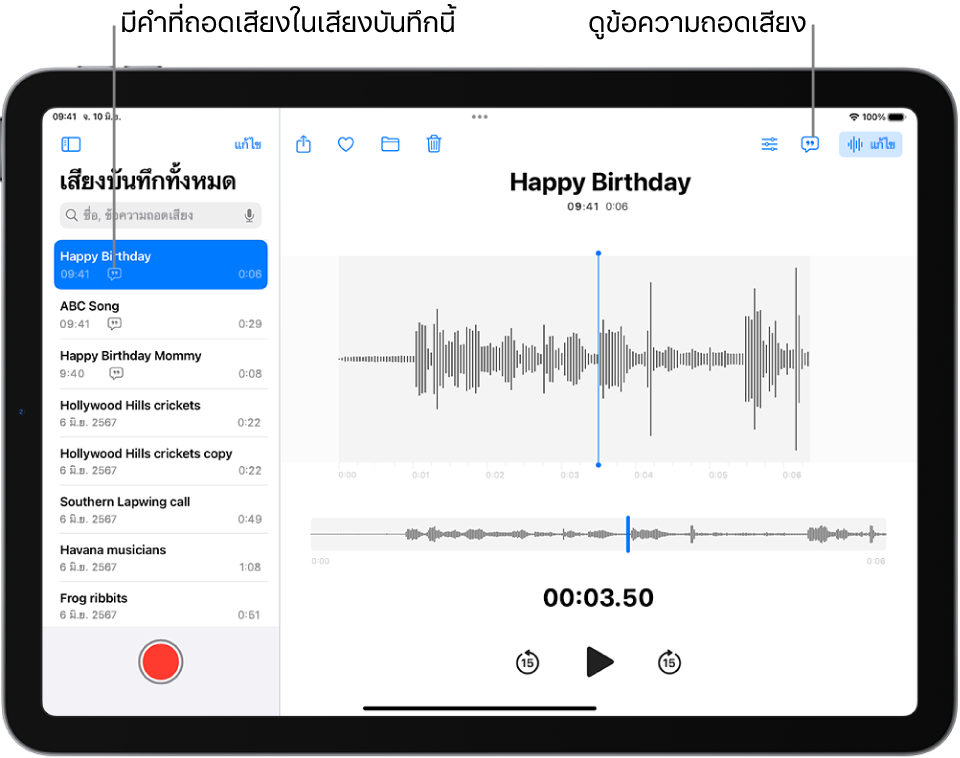960x758 pixels.
Task: Open the Happy Birthday Mommy recording
Action: click(x=160, y=364)
